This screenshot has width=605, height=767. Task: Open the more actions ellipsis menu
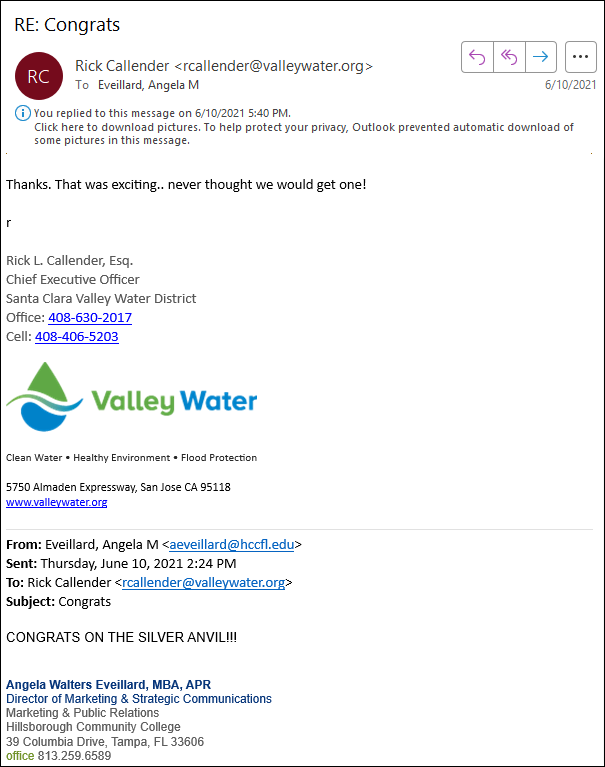pyautogui.click(x=581, y=57)
